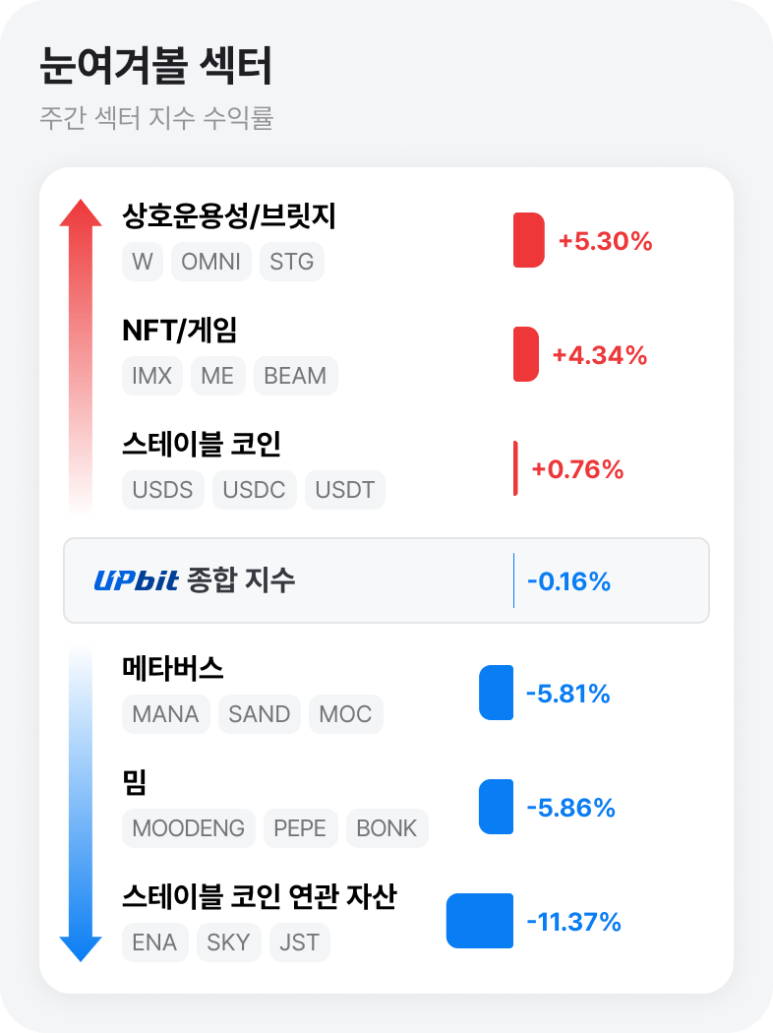Click the large blue bar beside -11.37%
The image size is (773, 1033).
tap(478, 920)
